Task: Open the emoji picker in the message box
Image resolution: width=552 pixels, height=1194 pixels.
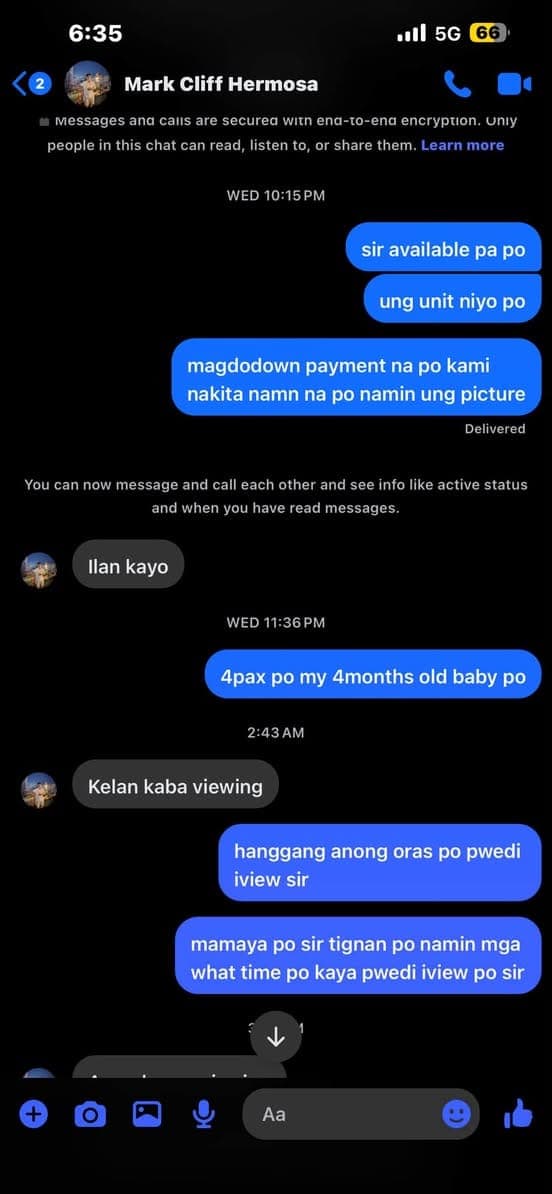Action: [x=456, y=1115]
